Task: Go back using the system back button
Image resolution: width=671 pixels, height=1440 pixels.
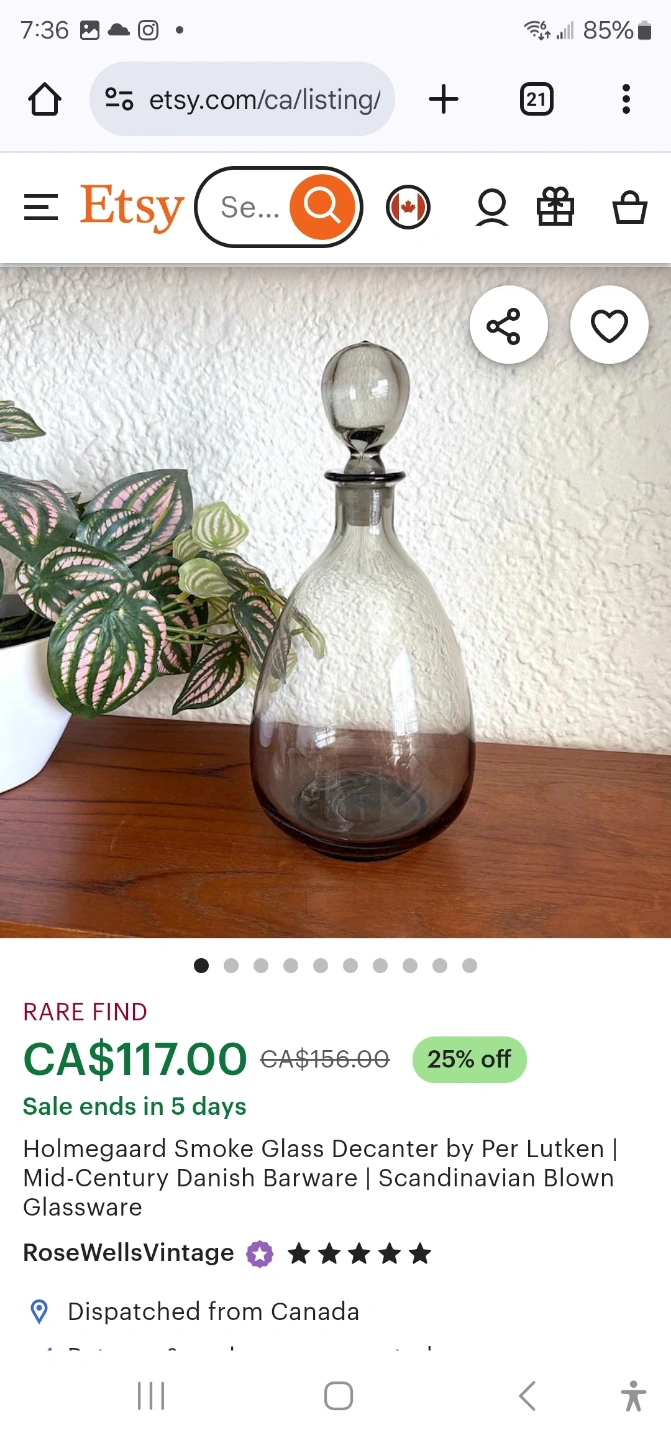Action: point(528,1395)
